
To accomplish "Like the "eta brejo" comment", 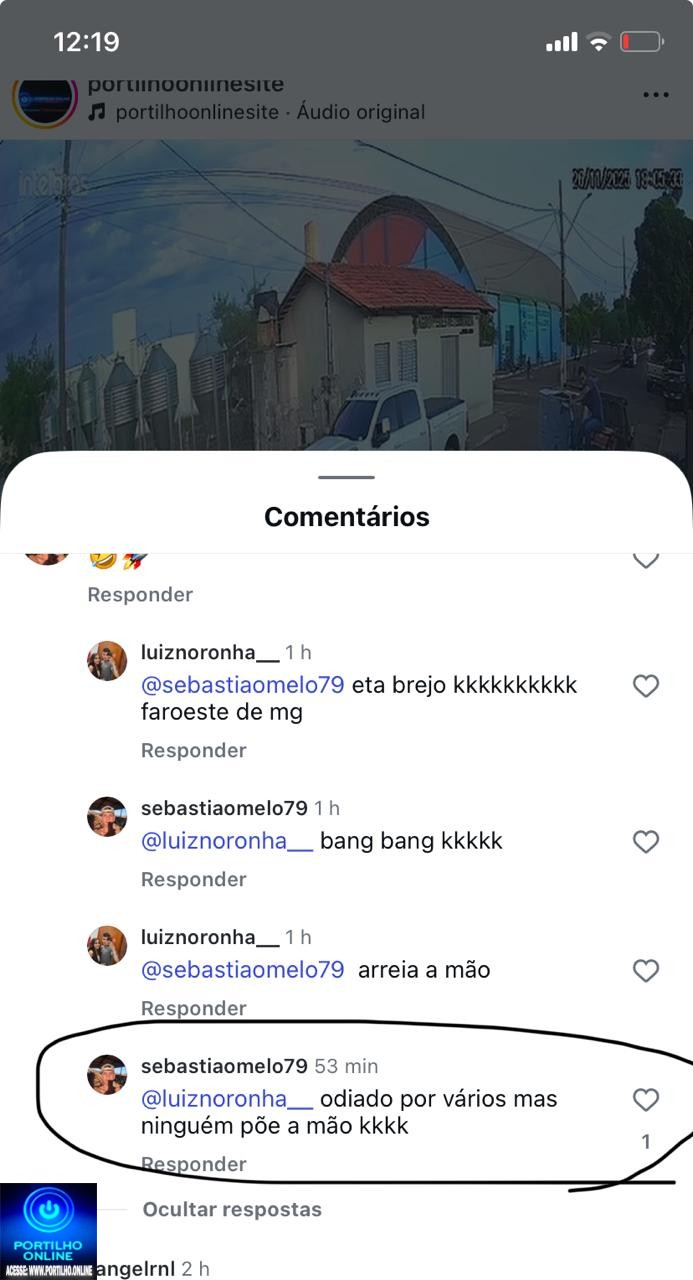I will (646, 686).
